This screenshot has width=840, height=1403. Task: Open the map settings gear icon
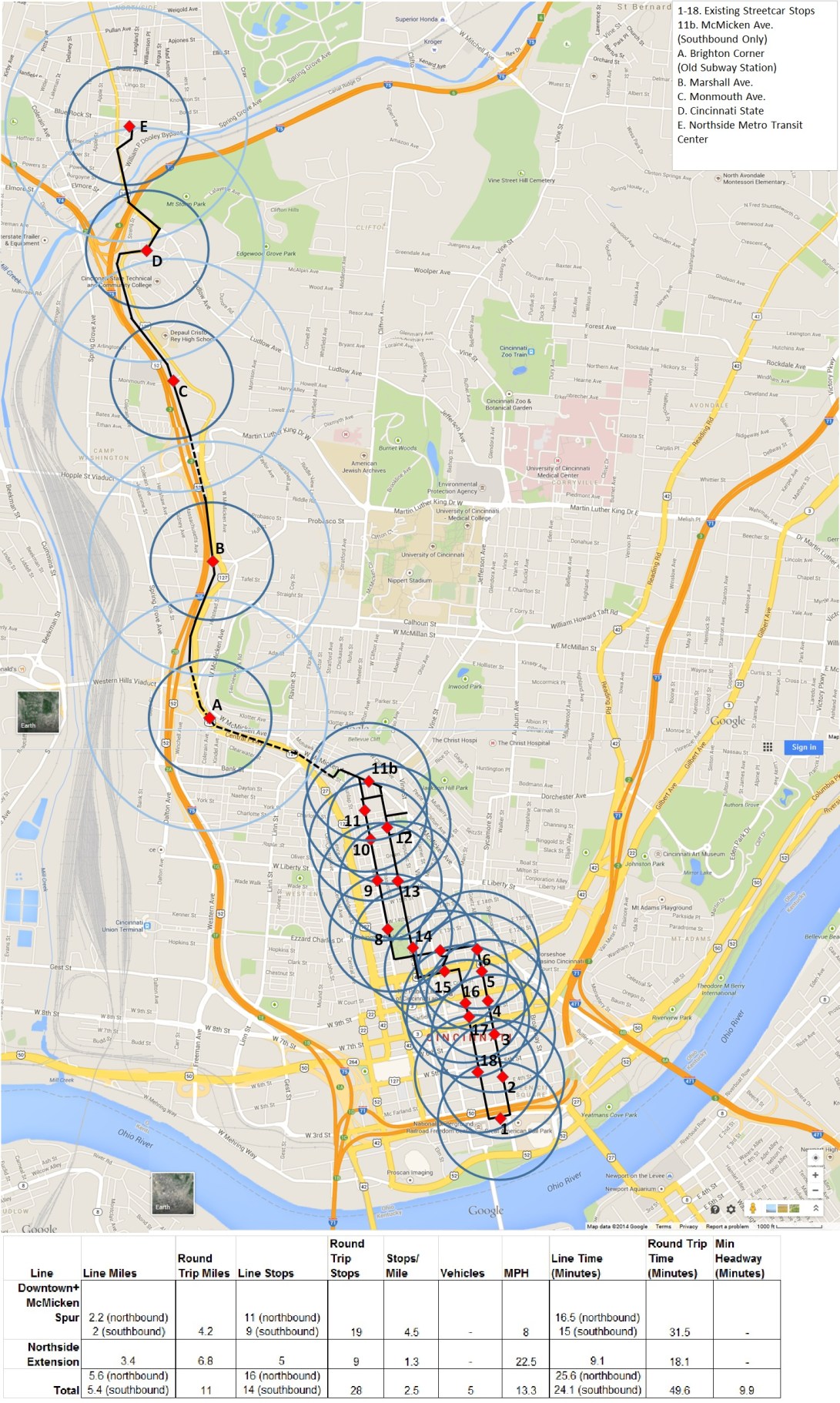coord(731,1208)
